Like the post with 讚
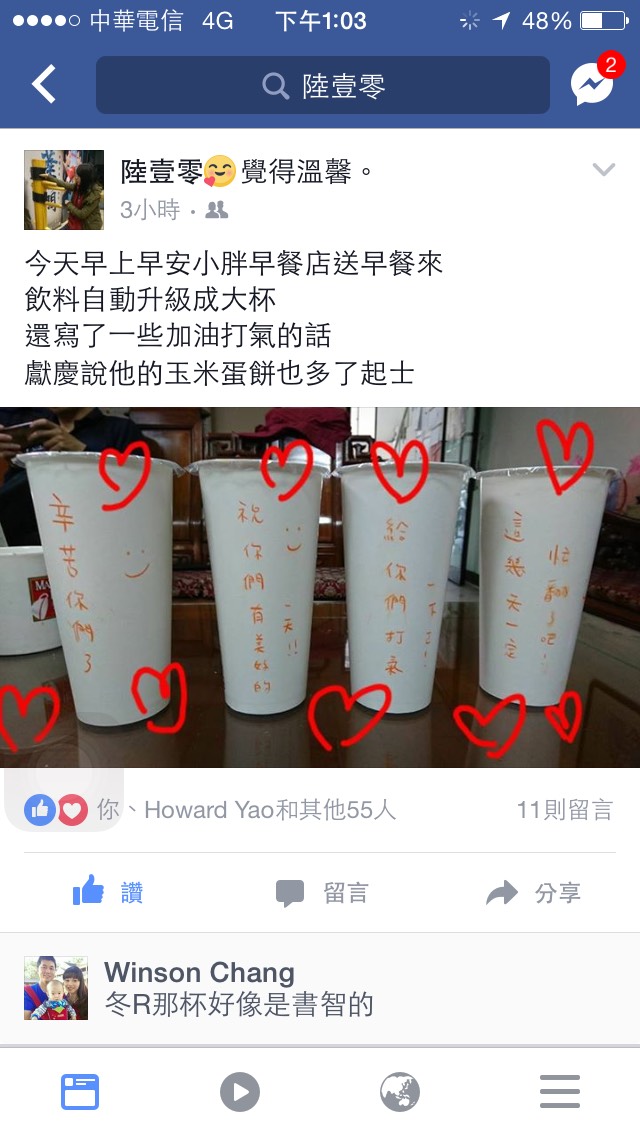 [x=108, y=892]
